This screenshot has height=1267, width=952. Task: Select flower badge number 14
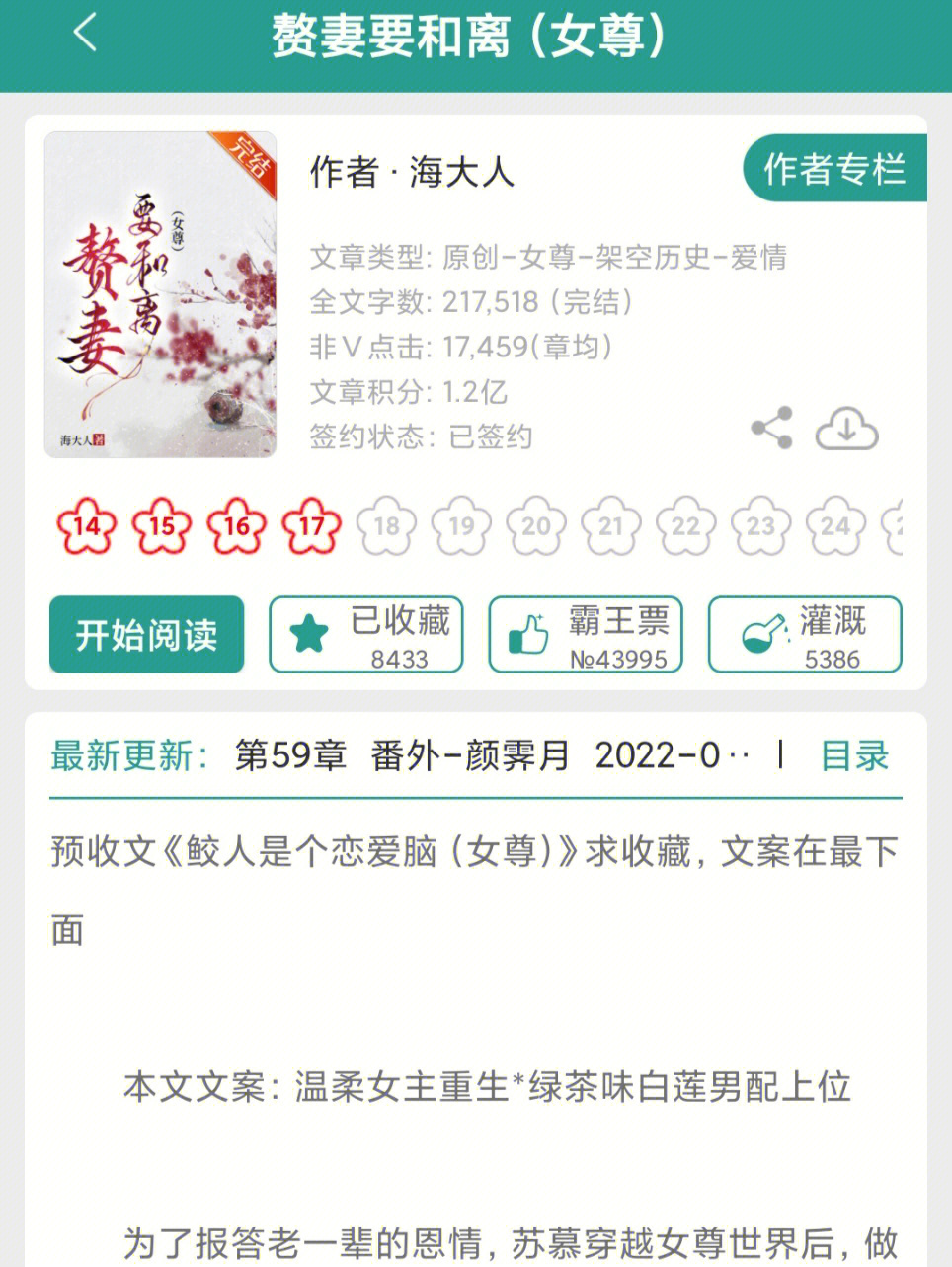pos(87,526)
